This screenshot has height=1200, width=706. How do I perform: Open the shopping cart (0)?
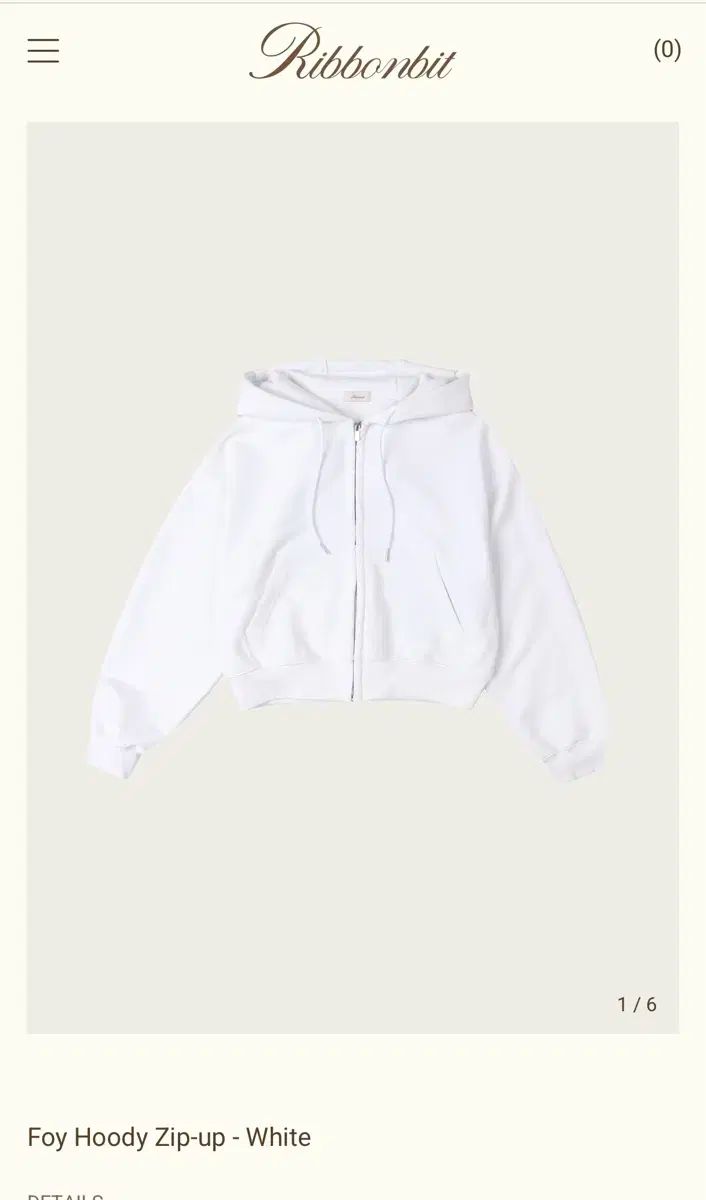tap(667, 49)
